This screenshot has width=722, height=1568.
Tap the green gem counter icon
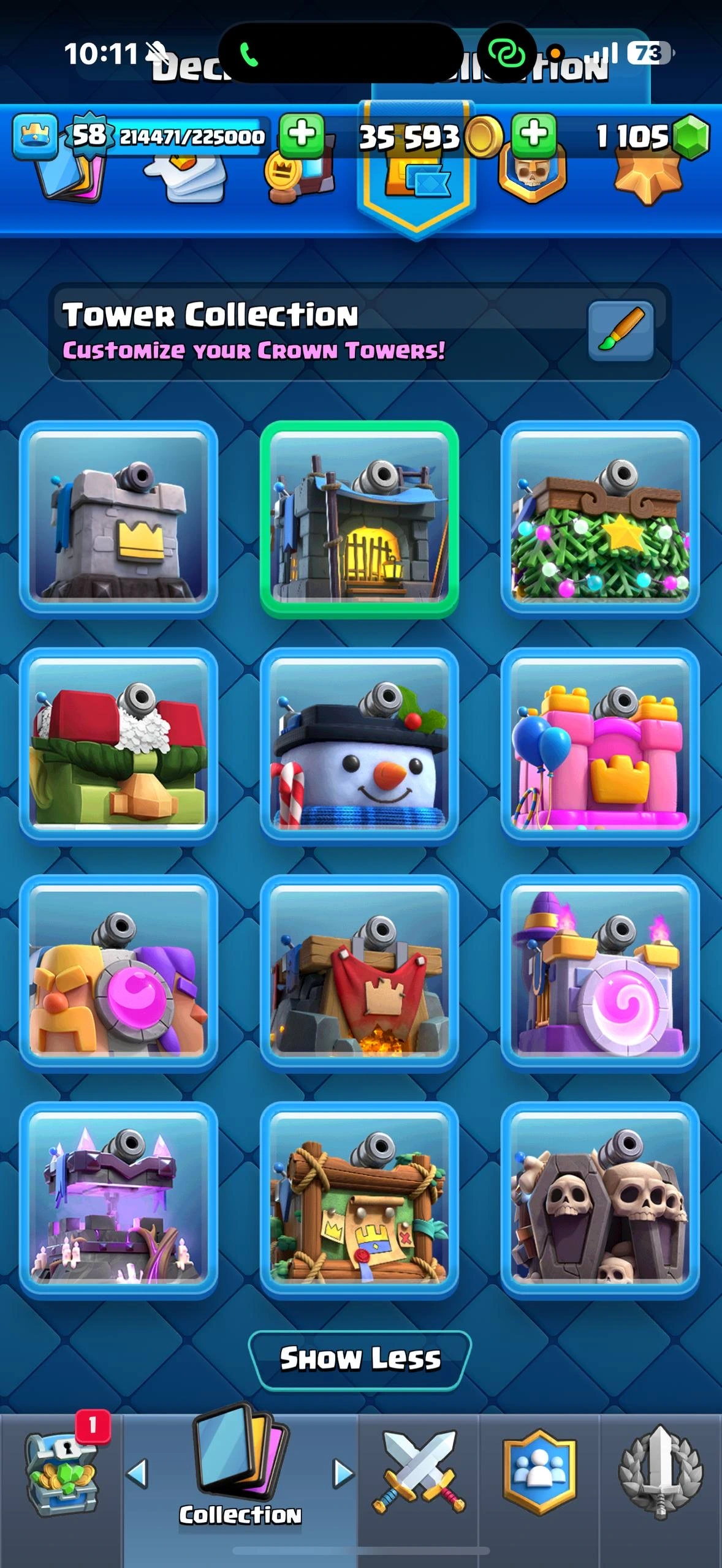point(691,137)
